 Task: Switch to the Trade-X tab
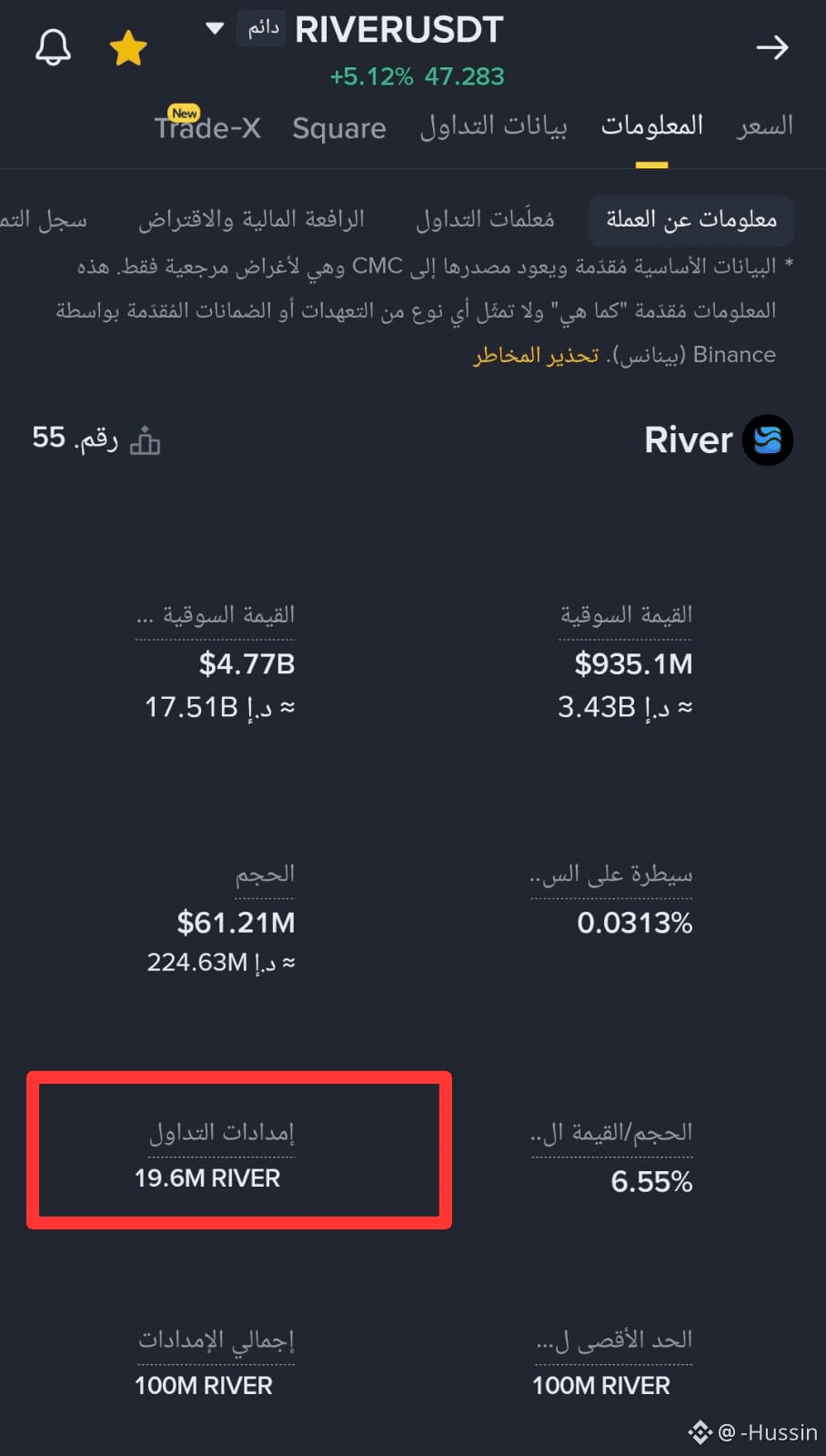207,127
